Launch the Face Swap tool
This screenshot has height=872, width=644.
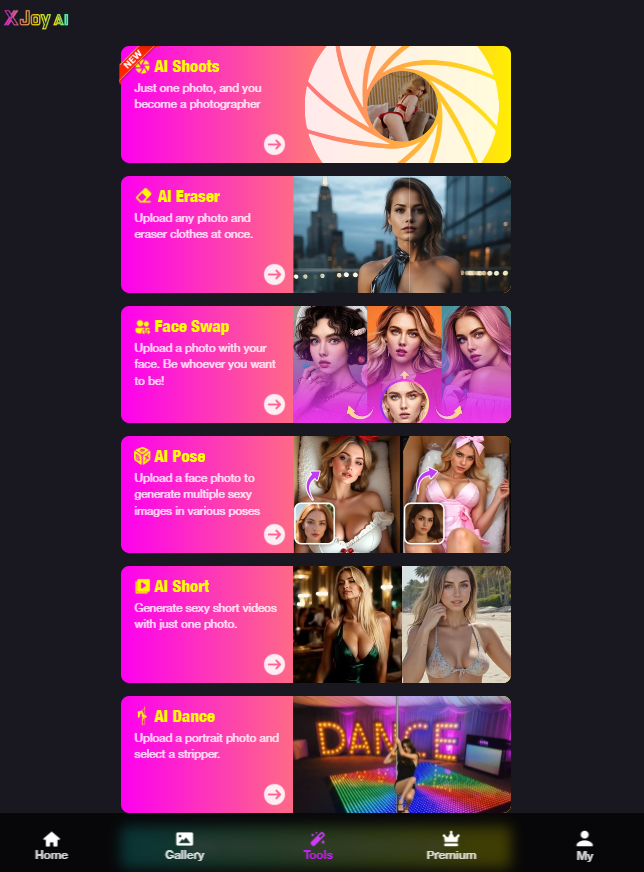[315, 364]
